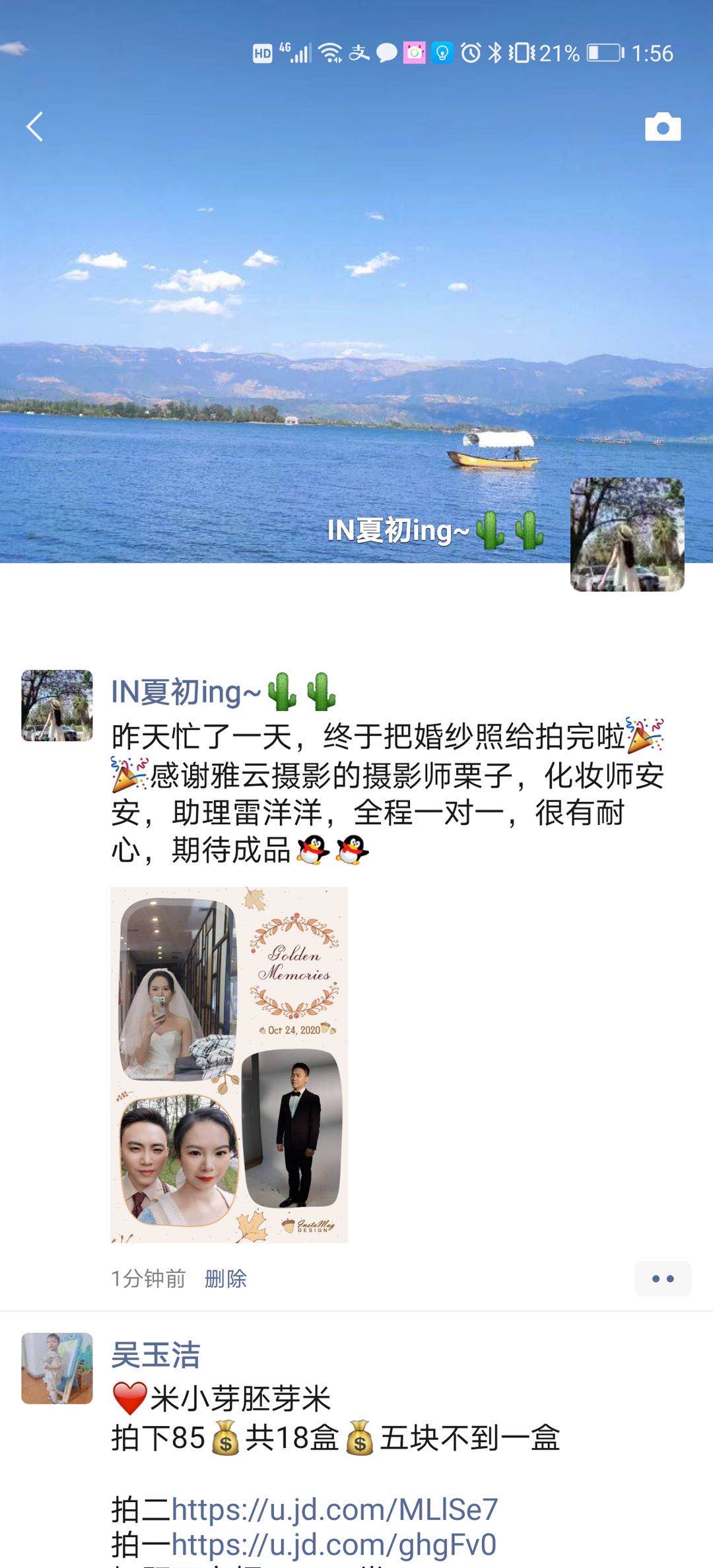Open the link u.jd.com/ghgFv0
This screenshot has height=1568, width=713.
coord(333,1544)
